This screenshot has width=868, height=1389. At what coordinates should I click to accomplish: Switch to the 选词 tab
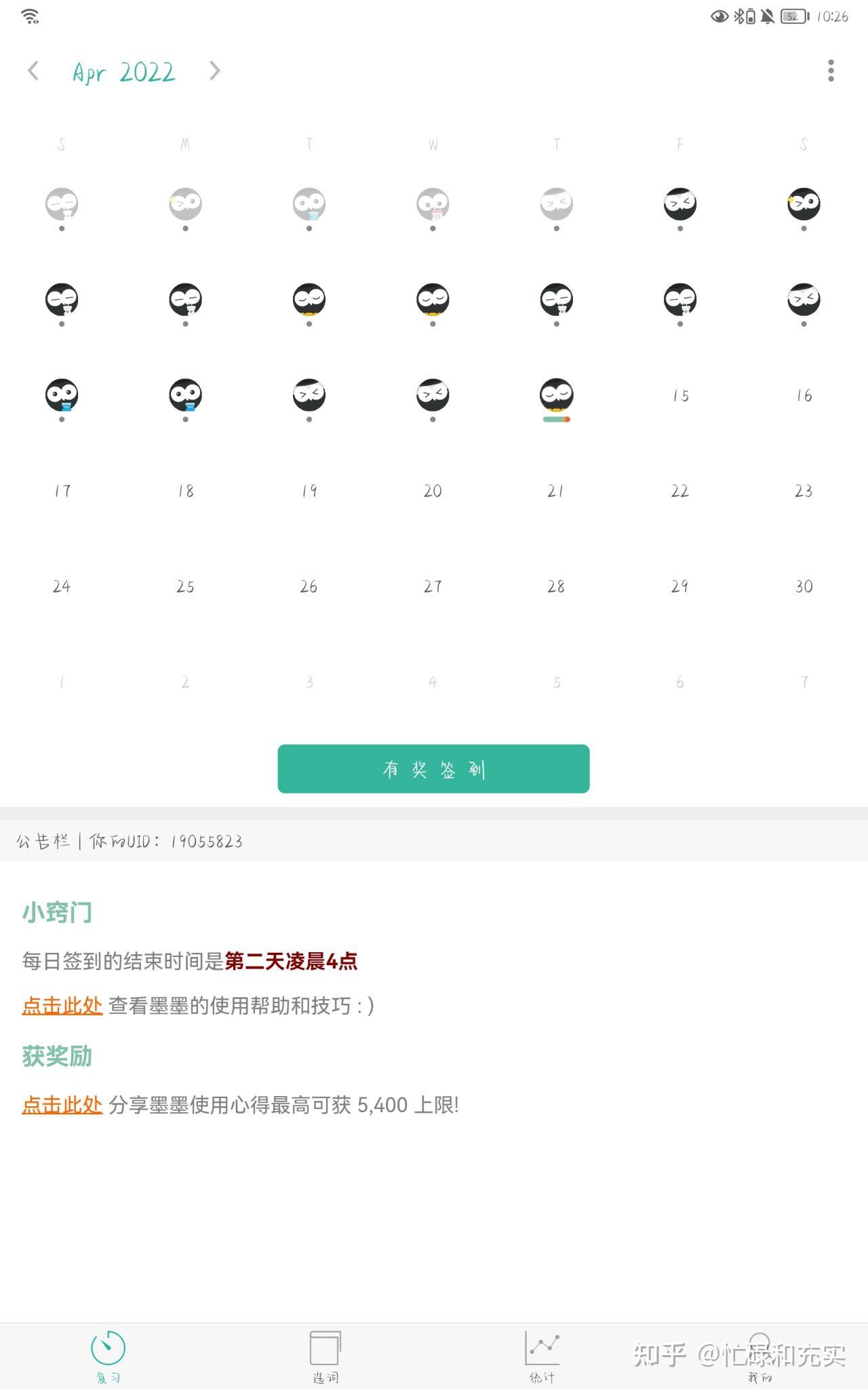pos(325,1356)
